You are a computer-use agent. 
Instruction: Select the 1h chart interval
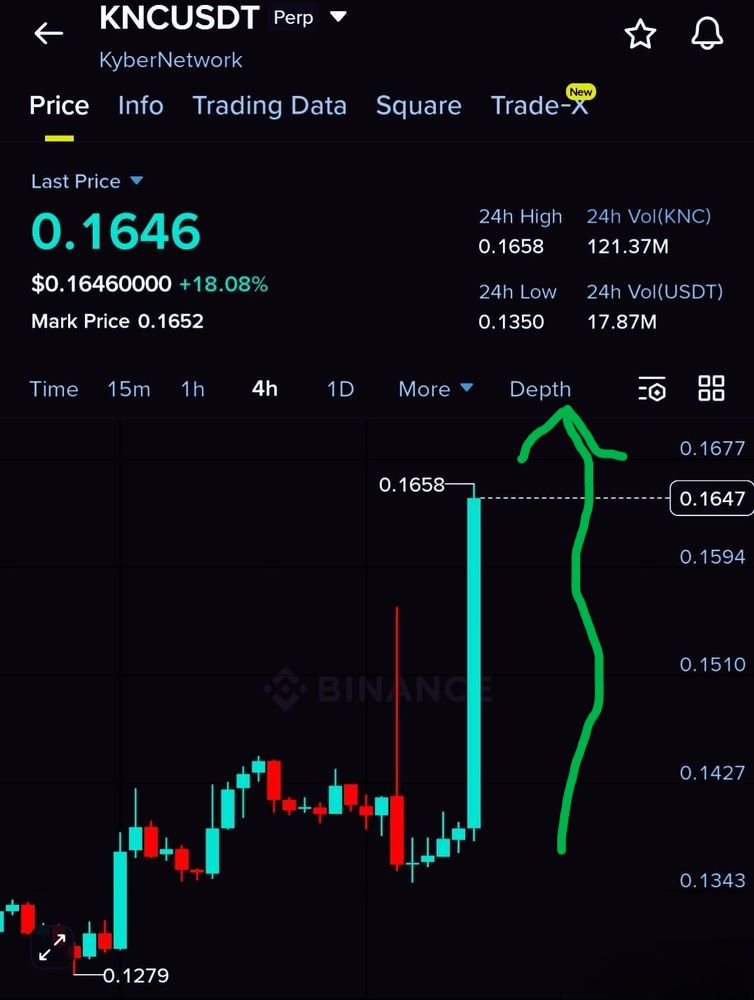[x=192, y=389]
